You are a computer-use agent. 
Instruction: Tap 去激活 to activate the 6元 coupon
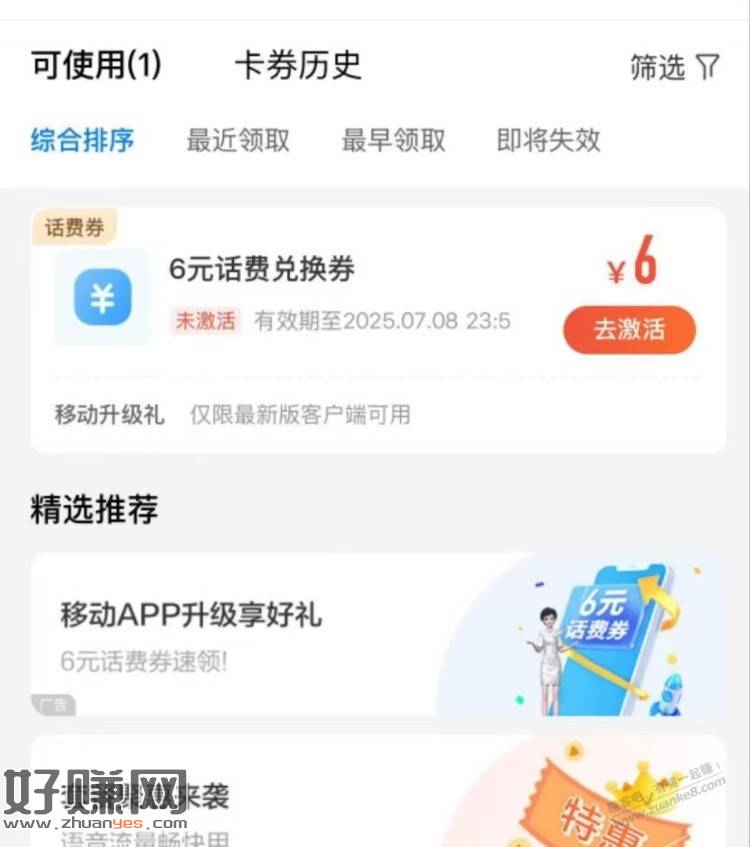[629, 329]
